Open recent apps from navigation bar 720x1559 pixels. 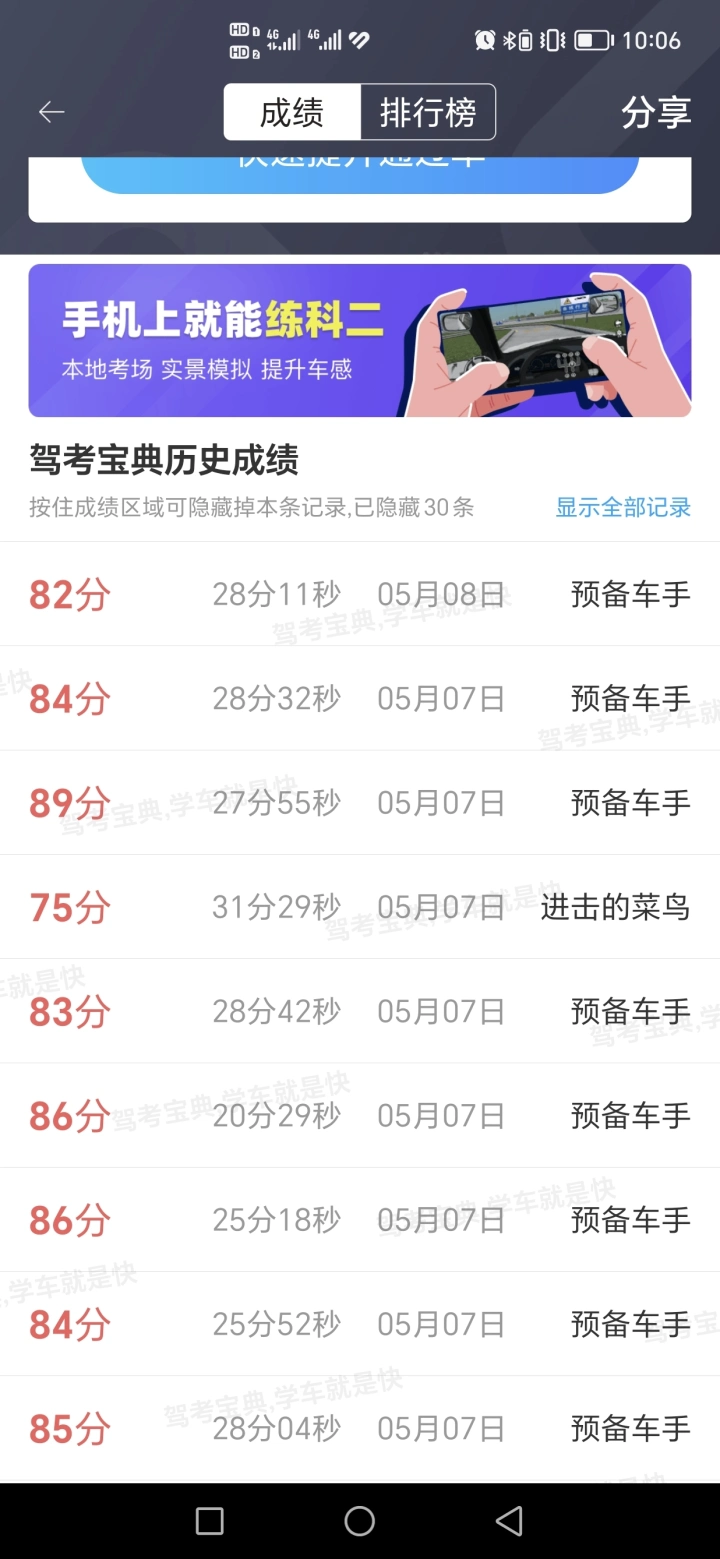[x=210, y=1521]
